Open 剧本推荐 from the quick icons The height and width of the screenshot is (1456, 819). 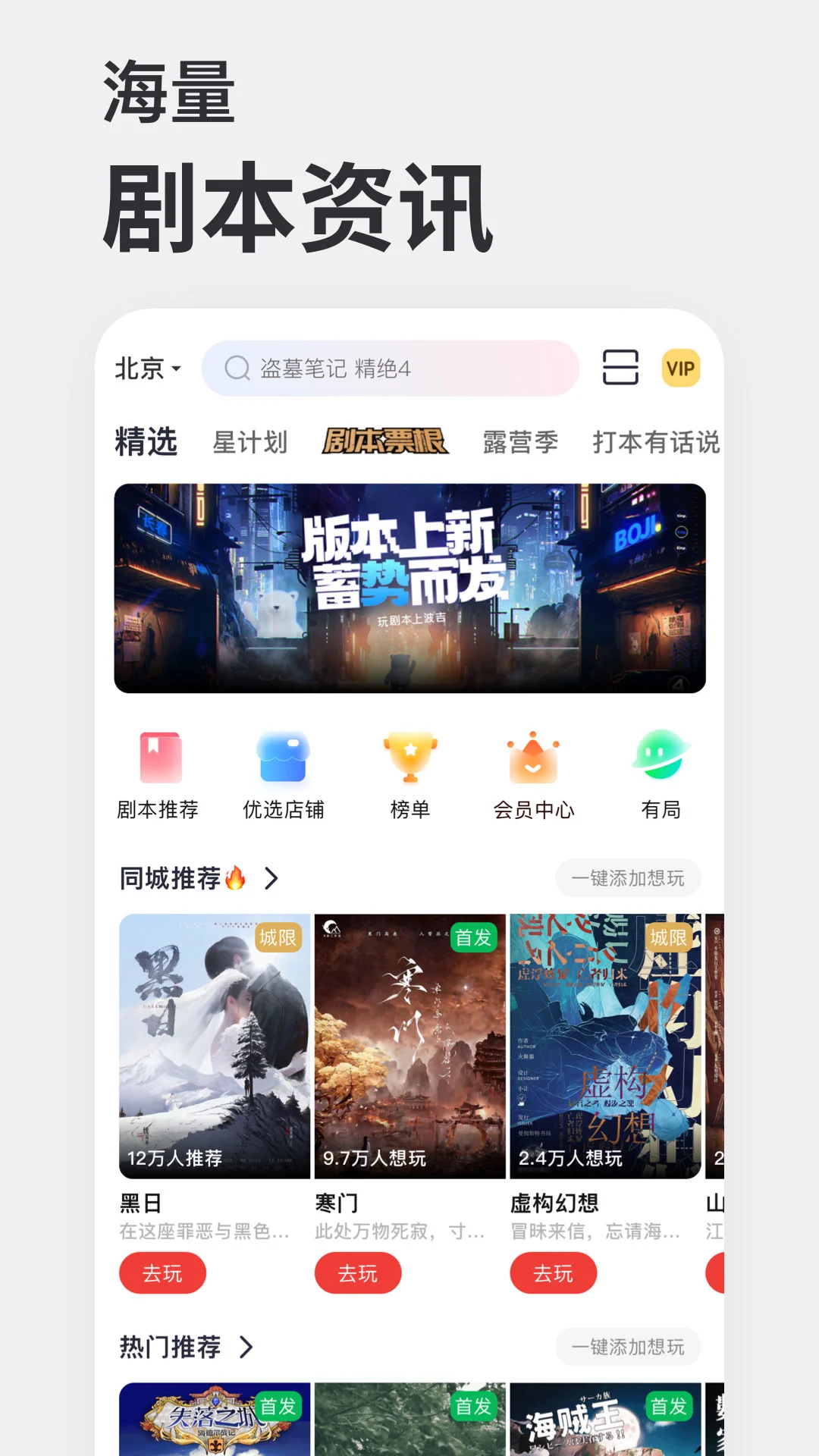[x=156, y=770]
